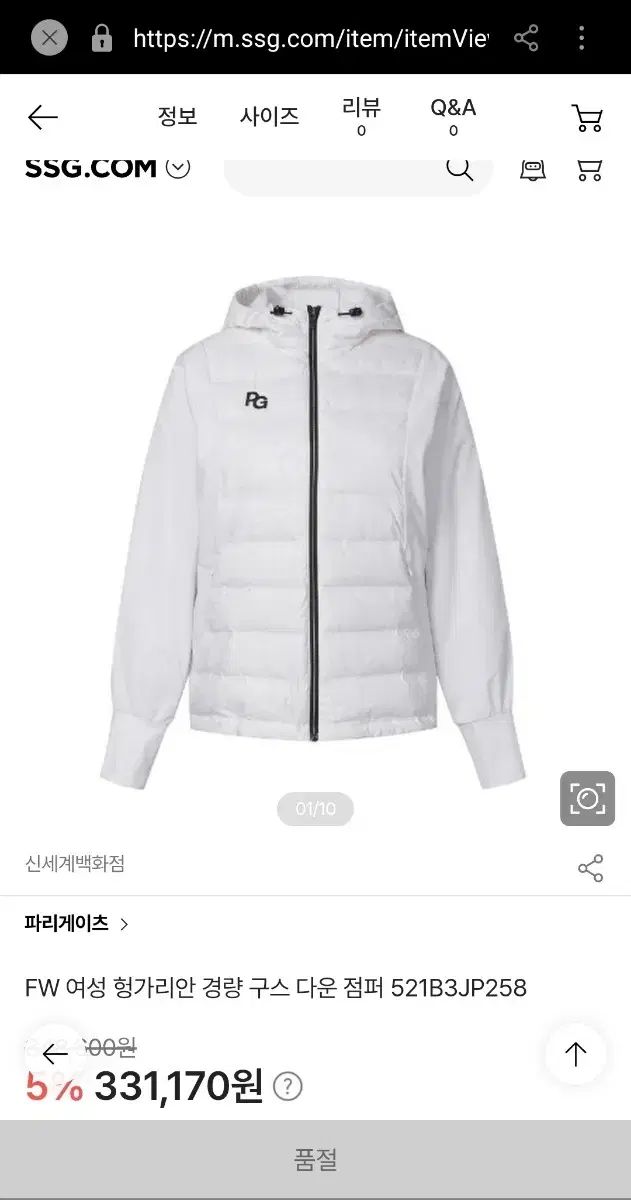The width and height of the screenshot is (631, 1200).
Task: Open the image search camera button
Action: click(587, 798)
